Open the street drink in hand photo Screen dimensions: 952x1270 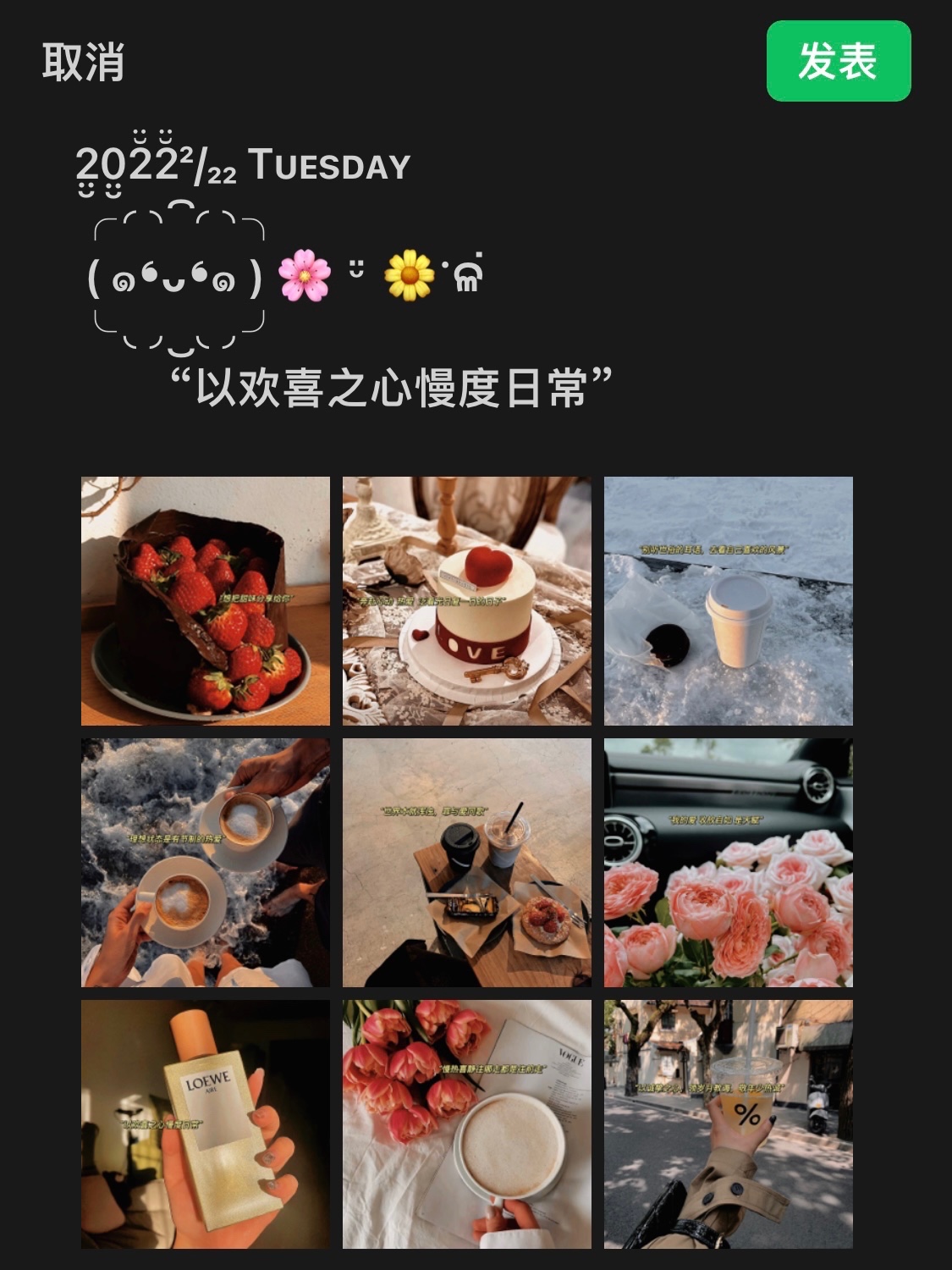(x=728, y=1124)
